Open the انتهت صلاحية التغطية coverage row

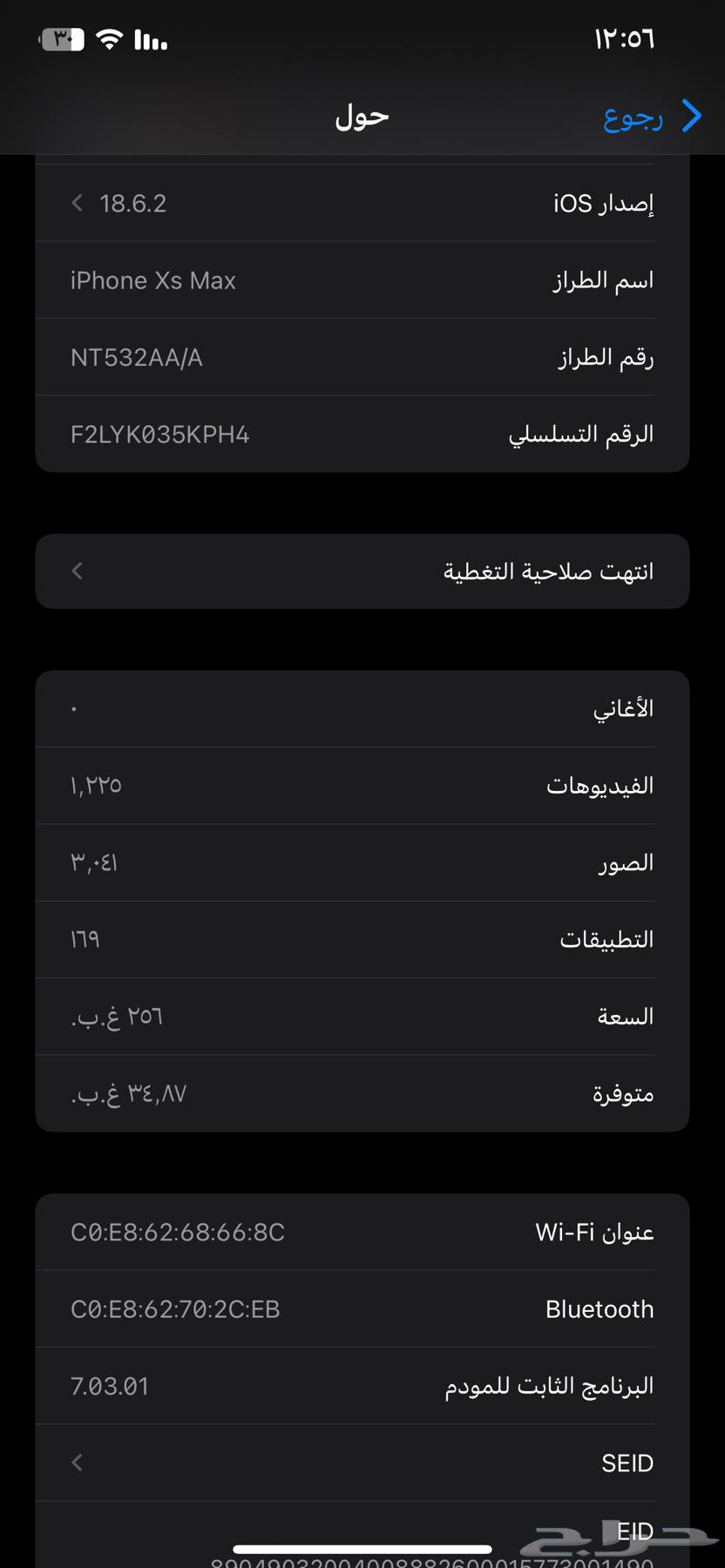(362, 571)
